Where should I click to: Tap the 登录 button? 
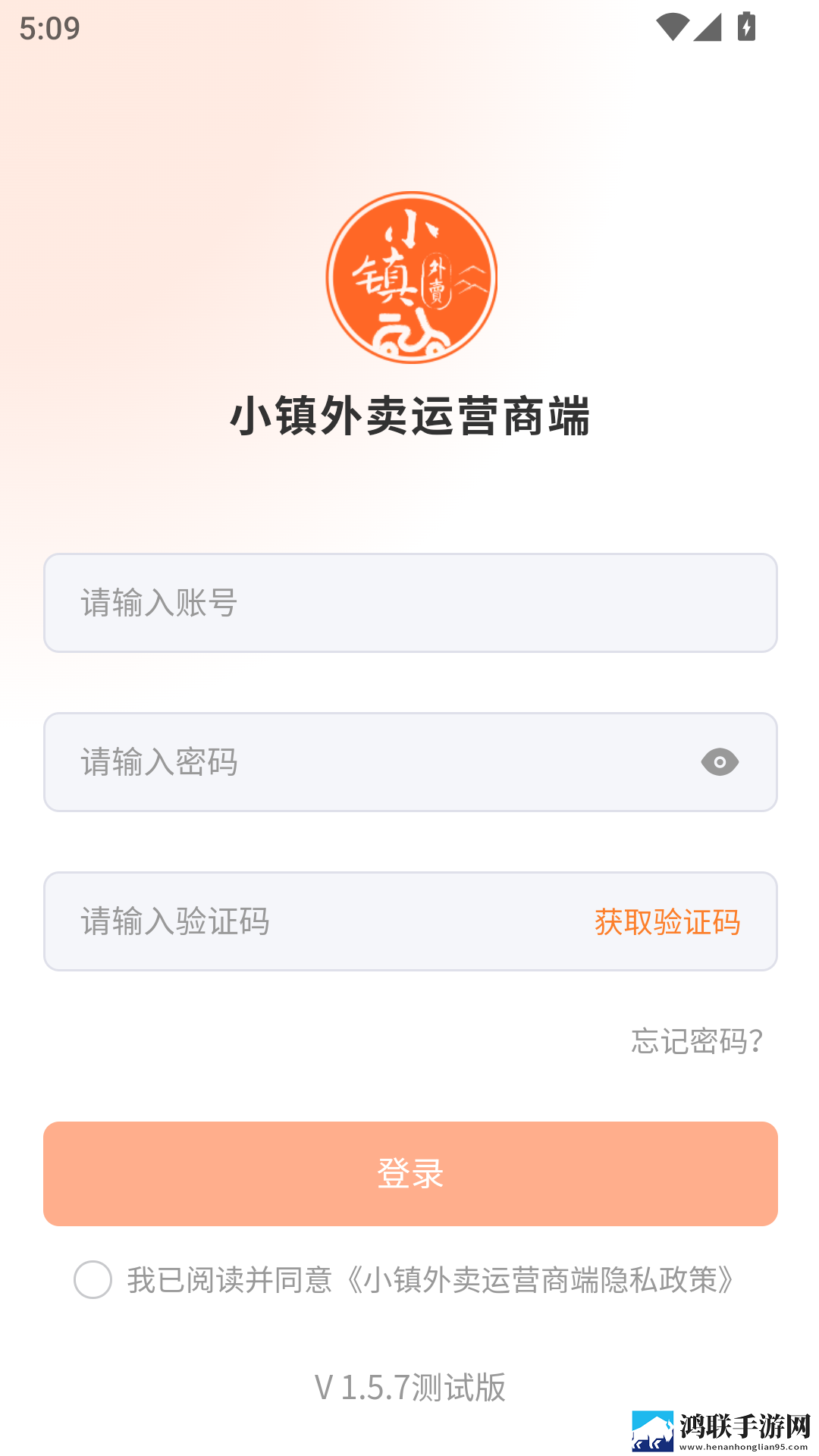coord(410,1174)
